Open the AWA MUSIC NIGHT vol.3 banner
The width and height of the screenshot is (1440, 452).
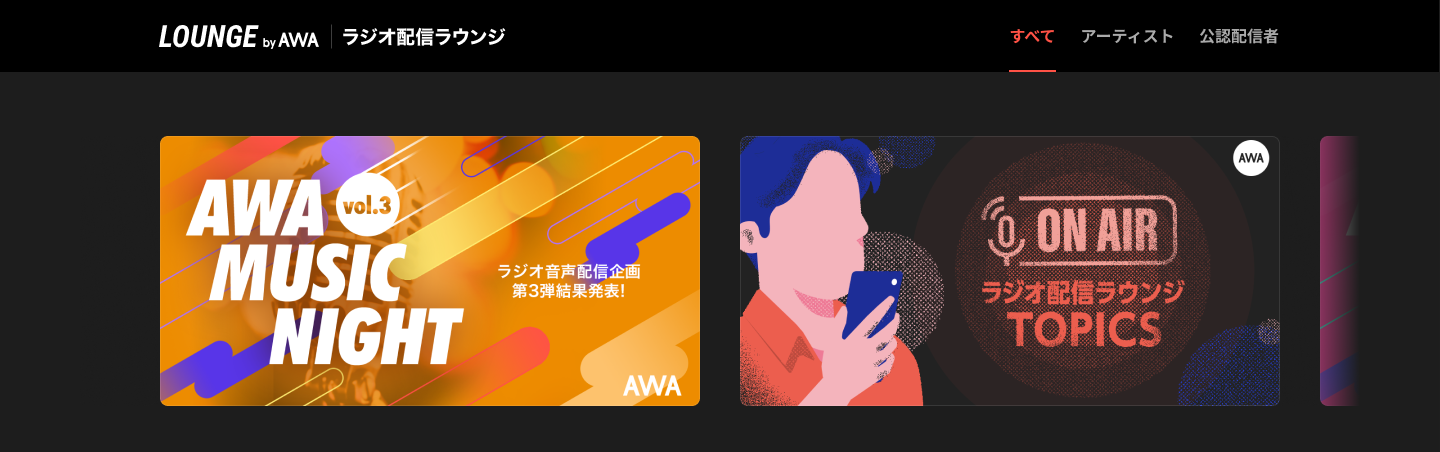point(429,271)
